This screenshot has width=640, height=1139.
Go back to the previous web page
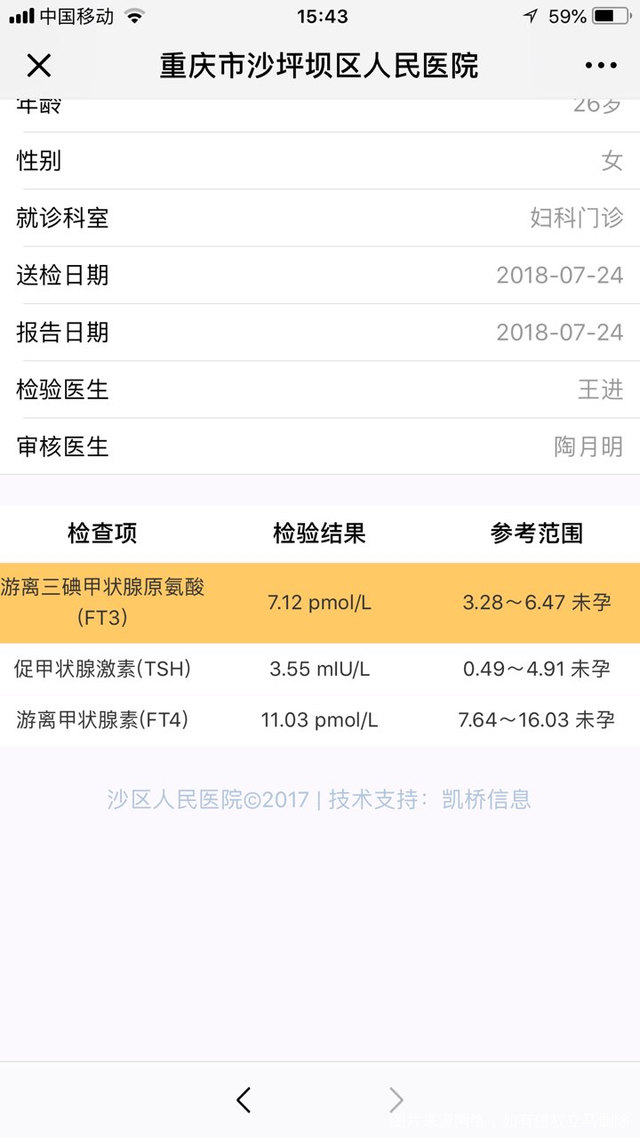(x=243, y=1100)
